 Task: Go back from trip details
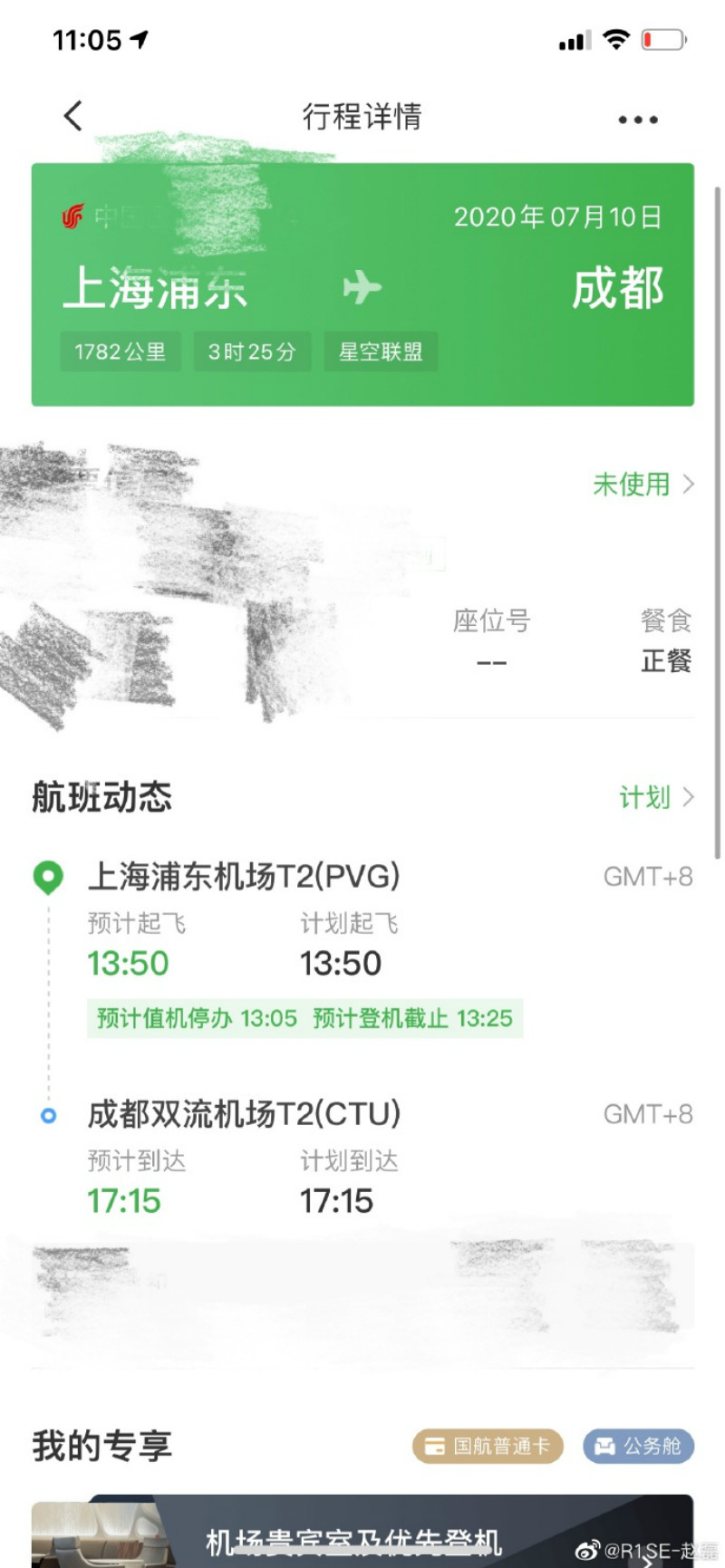tap(73, 116)
